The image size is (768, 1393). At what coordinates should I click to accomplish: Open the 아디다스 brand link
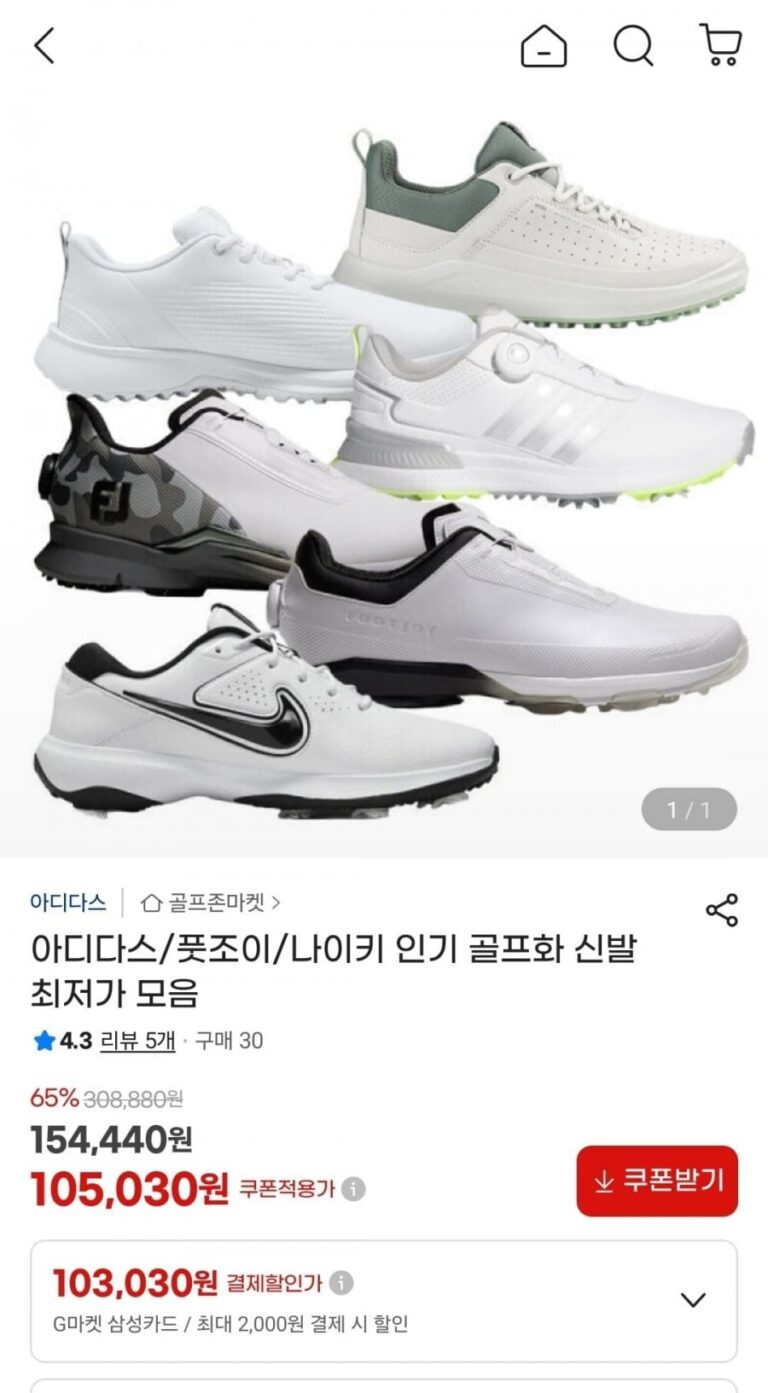click(x=68, y=902)
